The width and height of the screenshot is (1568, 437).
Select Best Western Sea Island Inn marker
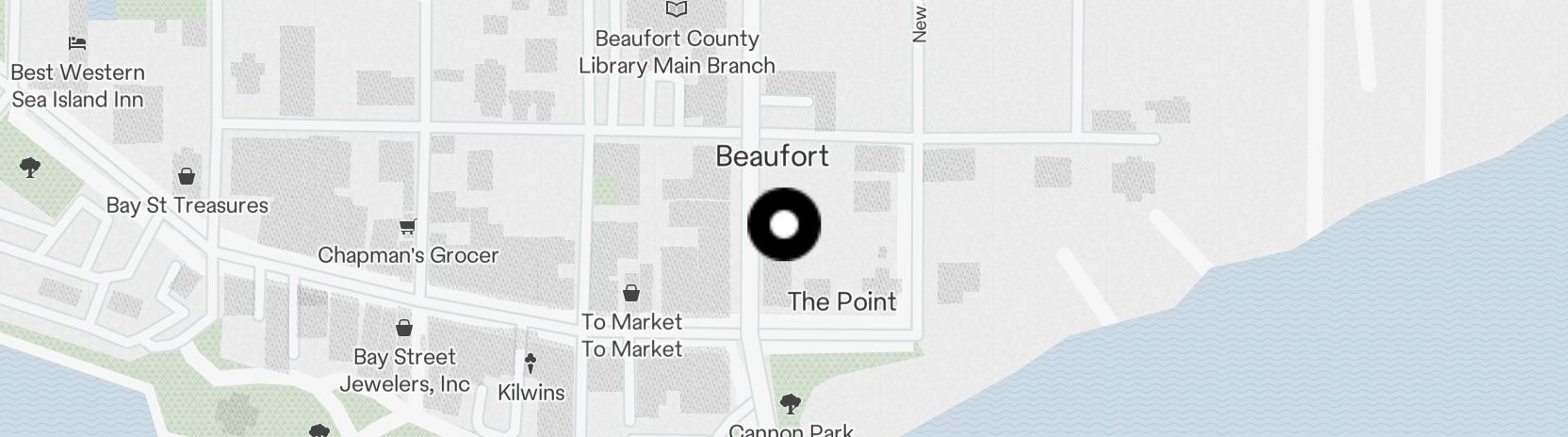click(x=77, y=43)
